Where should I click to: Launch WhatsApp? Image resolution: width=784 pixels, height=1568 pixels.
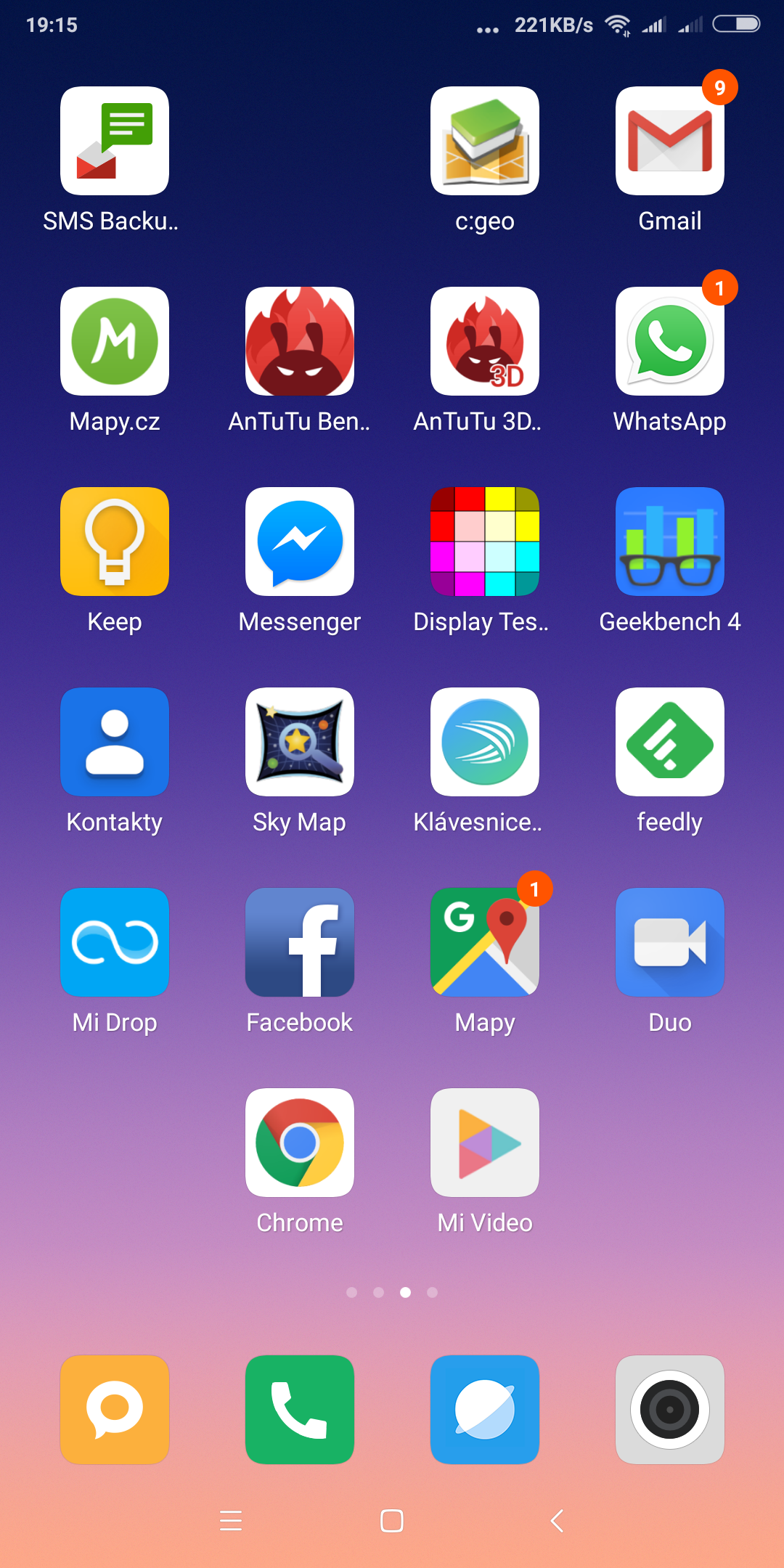click(x=669, y=341)
